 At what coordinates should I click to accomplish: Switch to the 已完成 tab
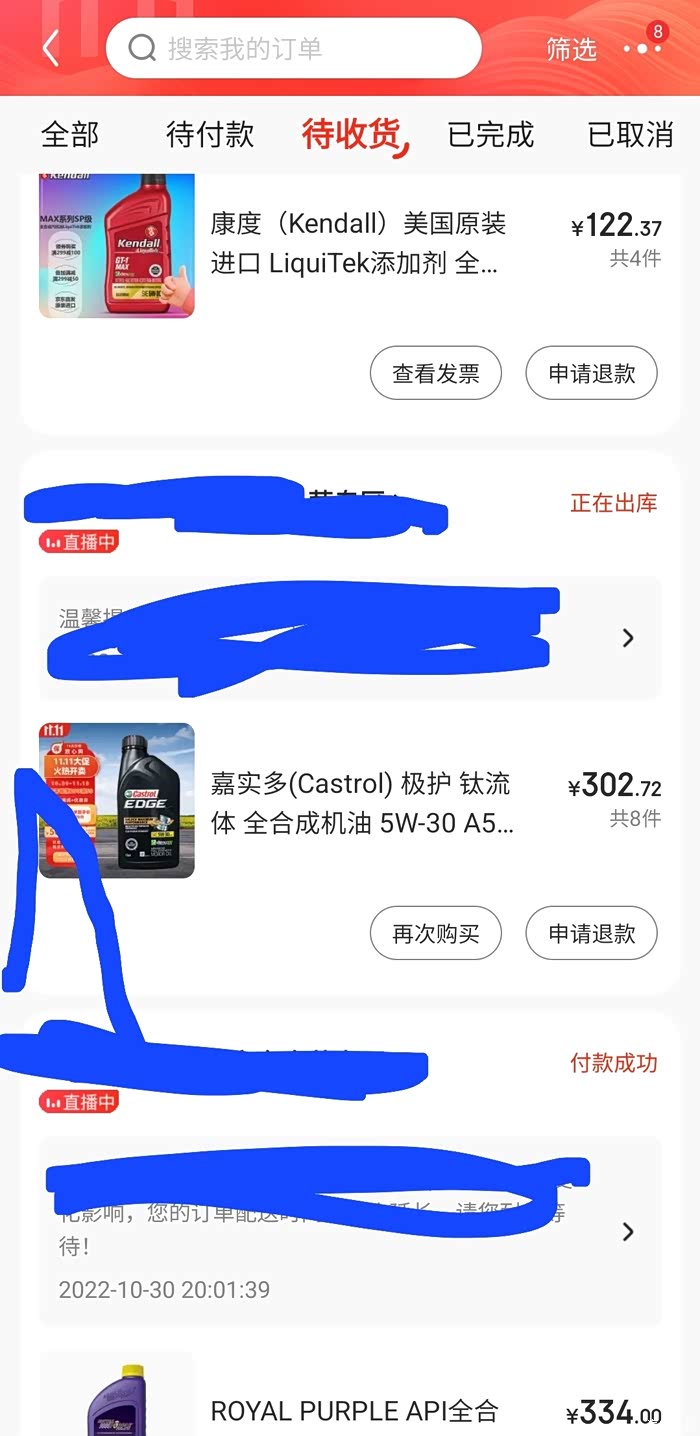(491, 135)
